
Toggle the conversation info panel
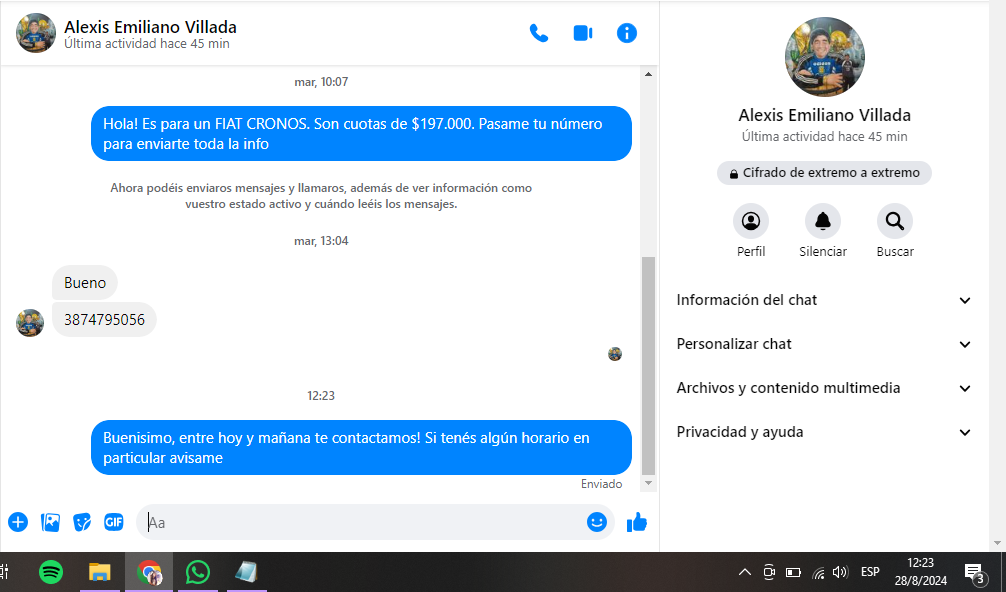coord(627,33)
